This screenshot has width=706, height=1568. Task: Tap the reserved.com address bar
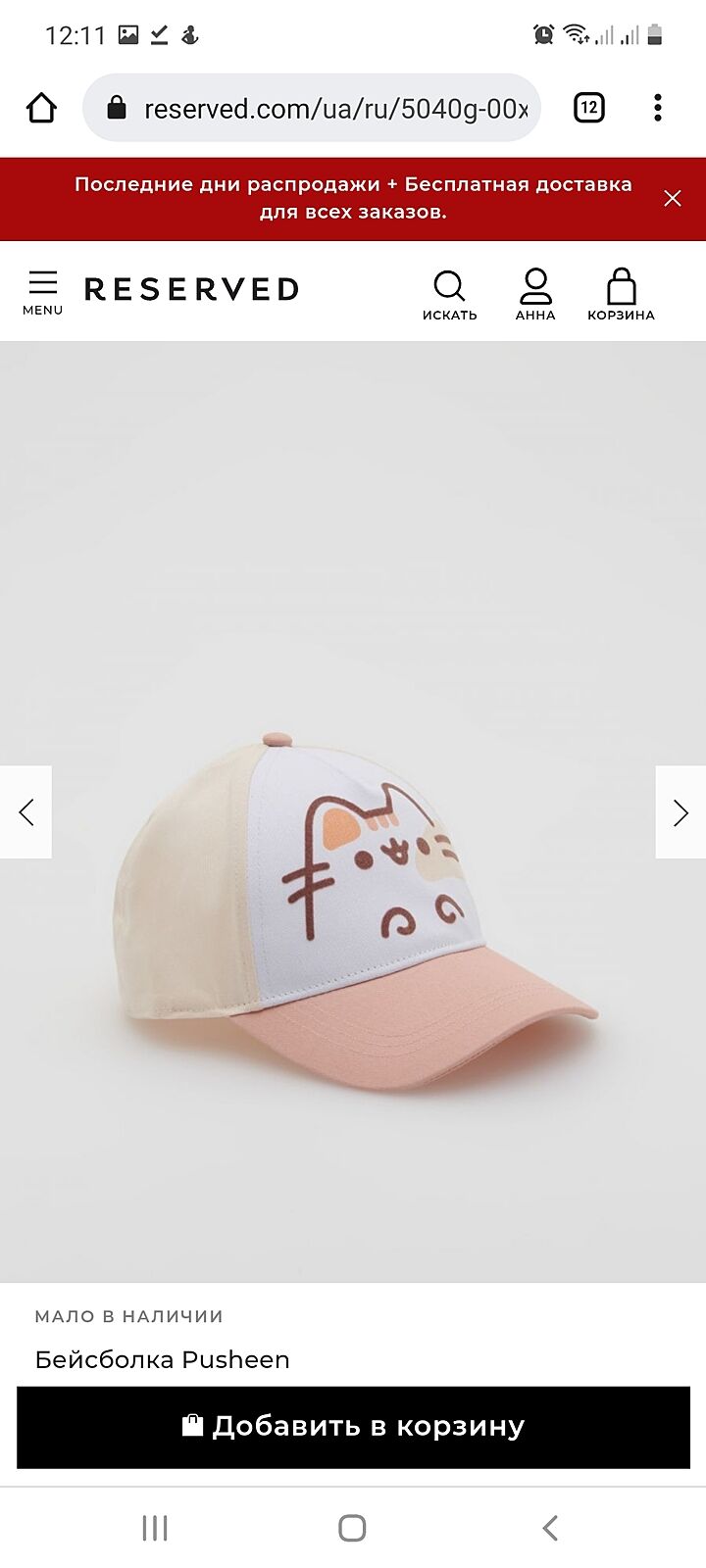(x=324, y=108)
